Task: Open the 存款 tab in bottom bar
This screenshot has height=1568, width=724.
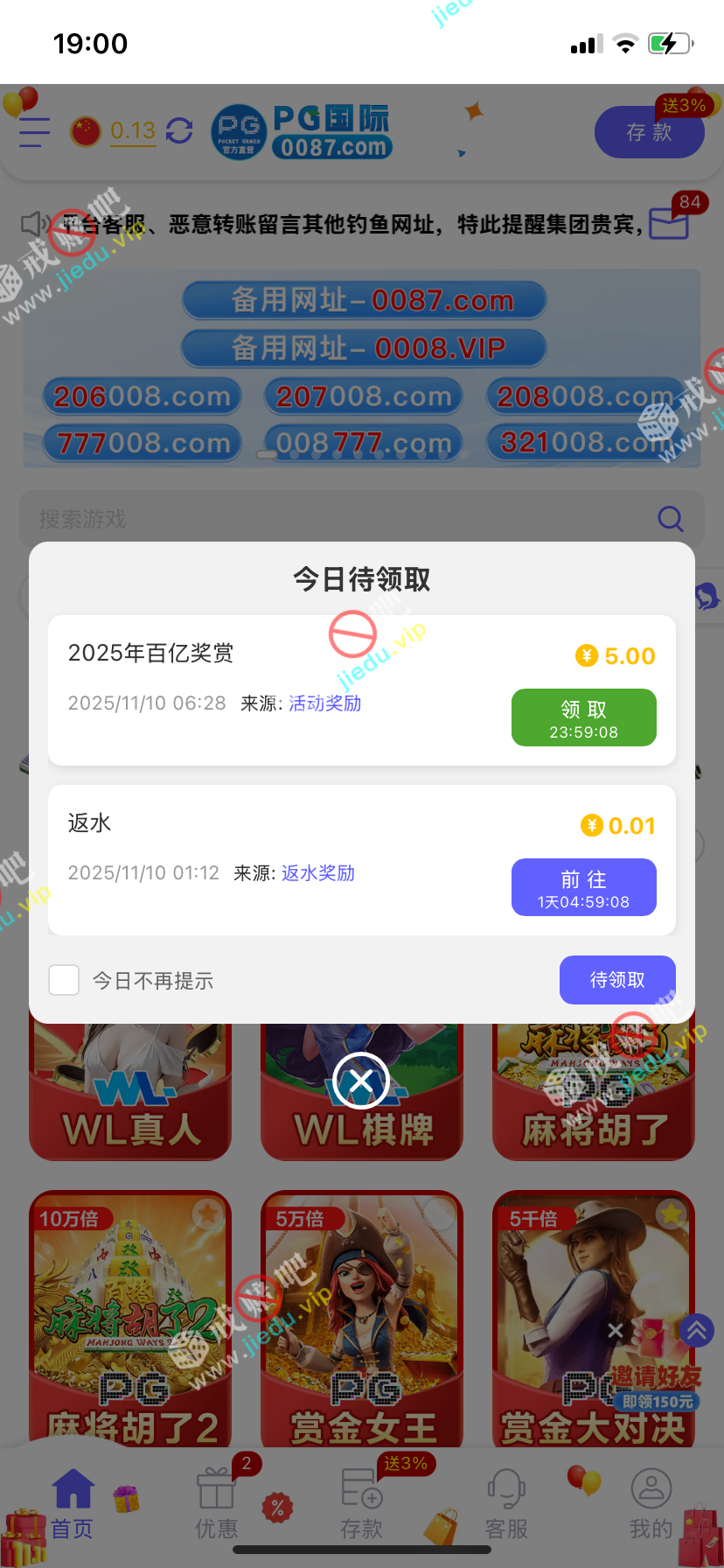Action: (x=361, y=1503)
